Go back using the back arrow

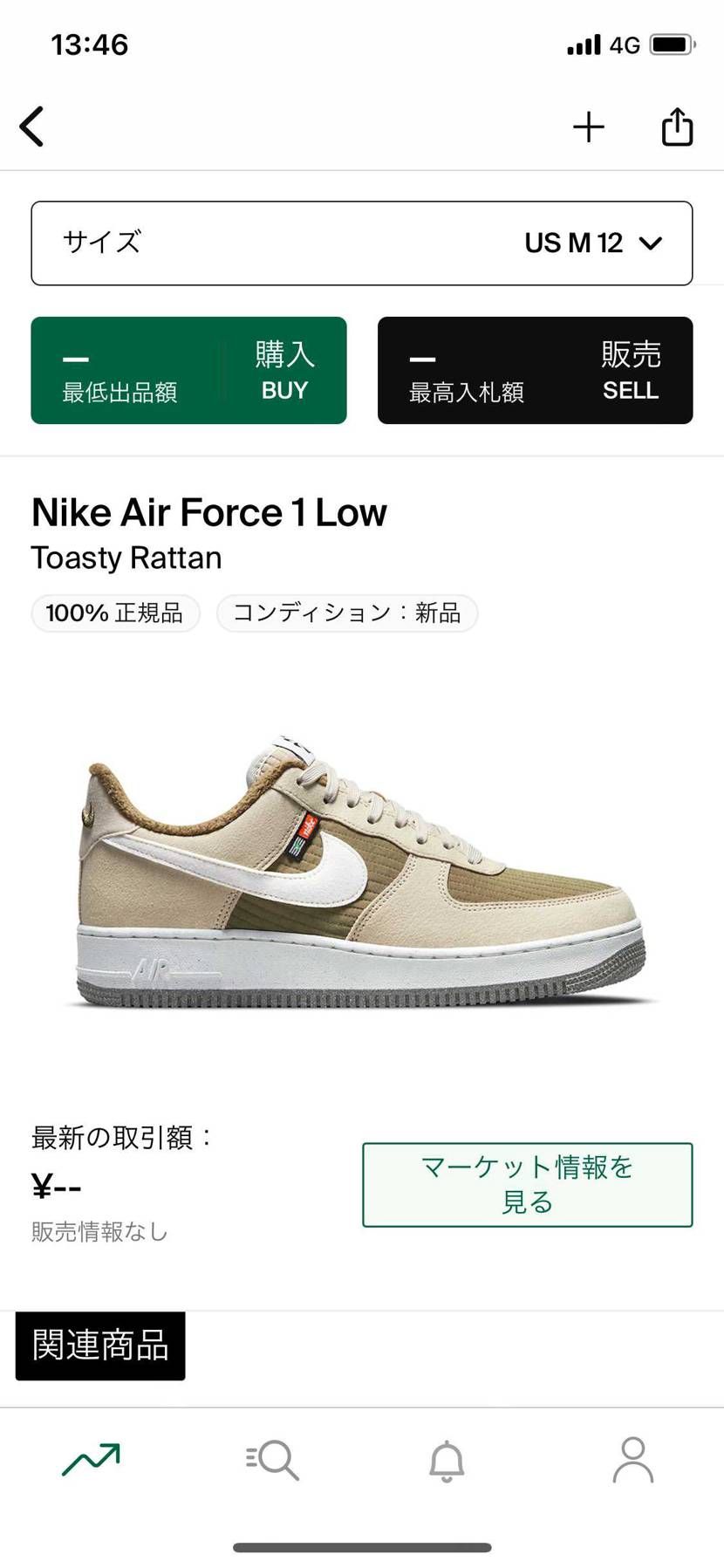coord(32,126)
